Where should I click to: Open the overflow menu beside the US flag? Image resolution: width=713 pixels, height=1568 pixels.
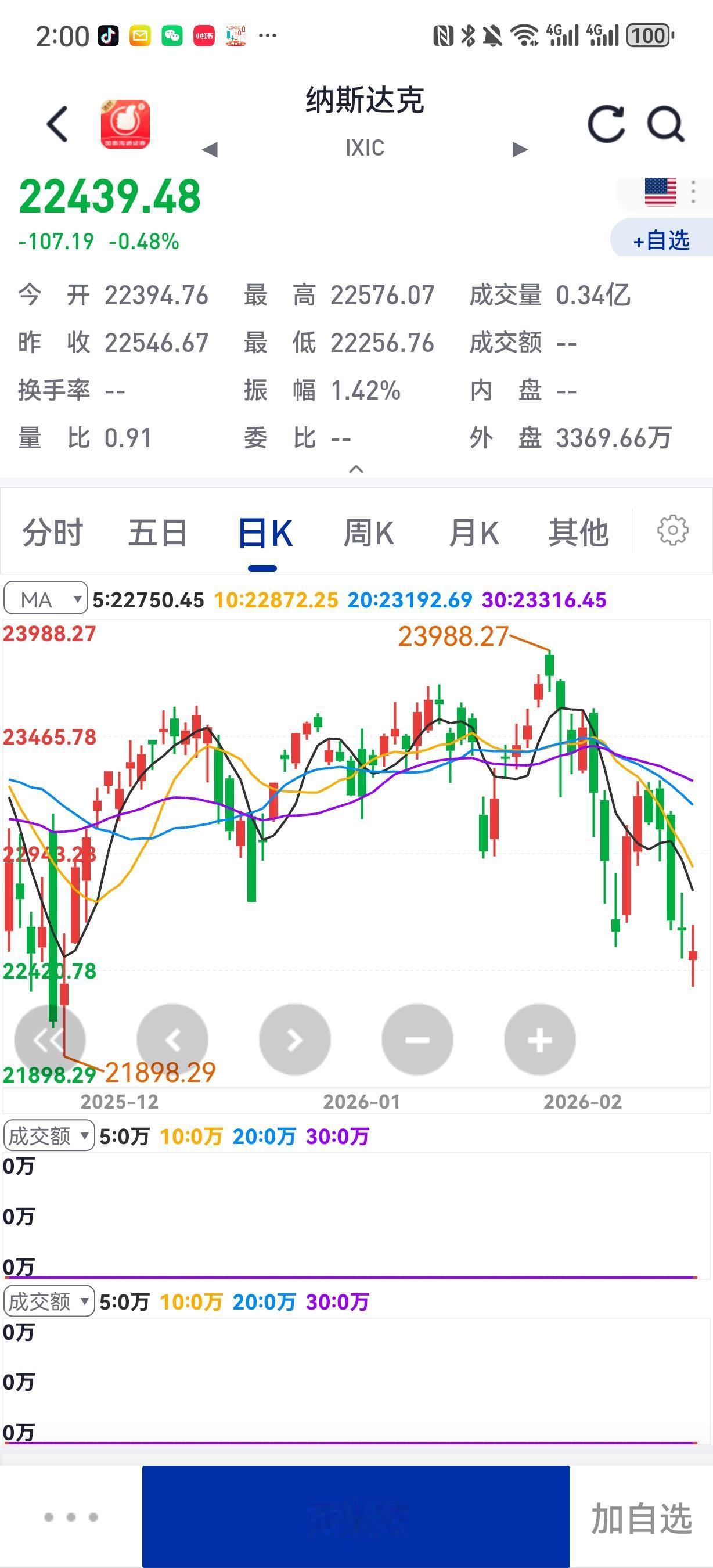[x=693, y=192]
